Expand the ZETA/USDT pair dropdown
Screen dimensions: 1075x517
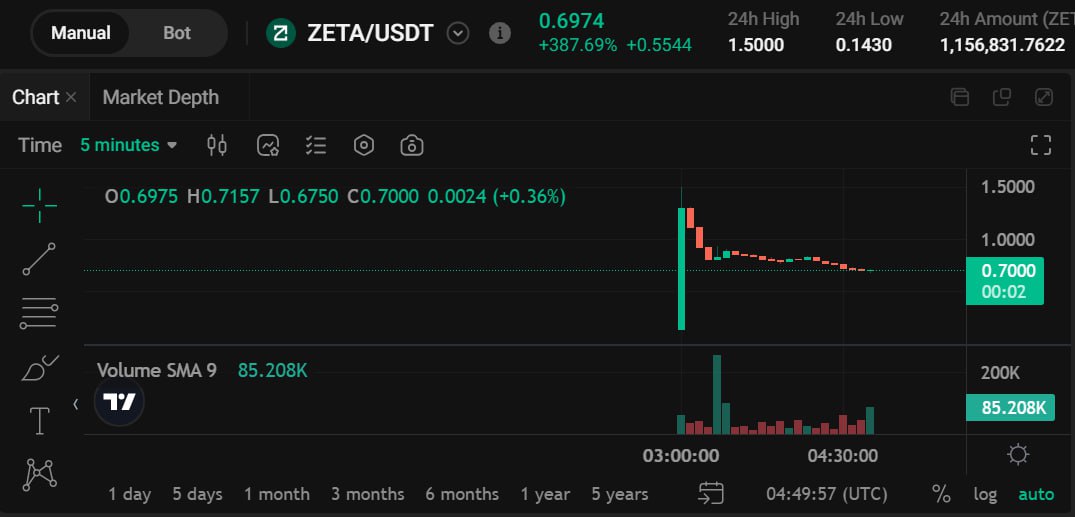click(x=458, y=33)
